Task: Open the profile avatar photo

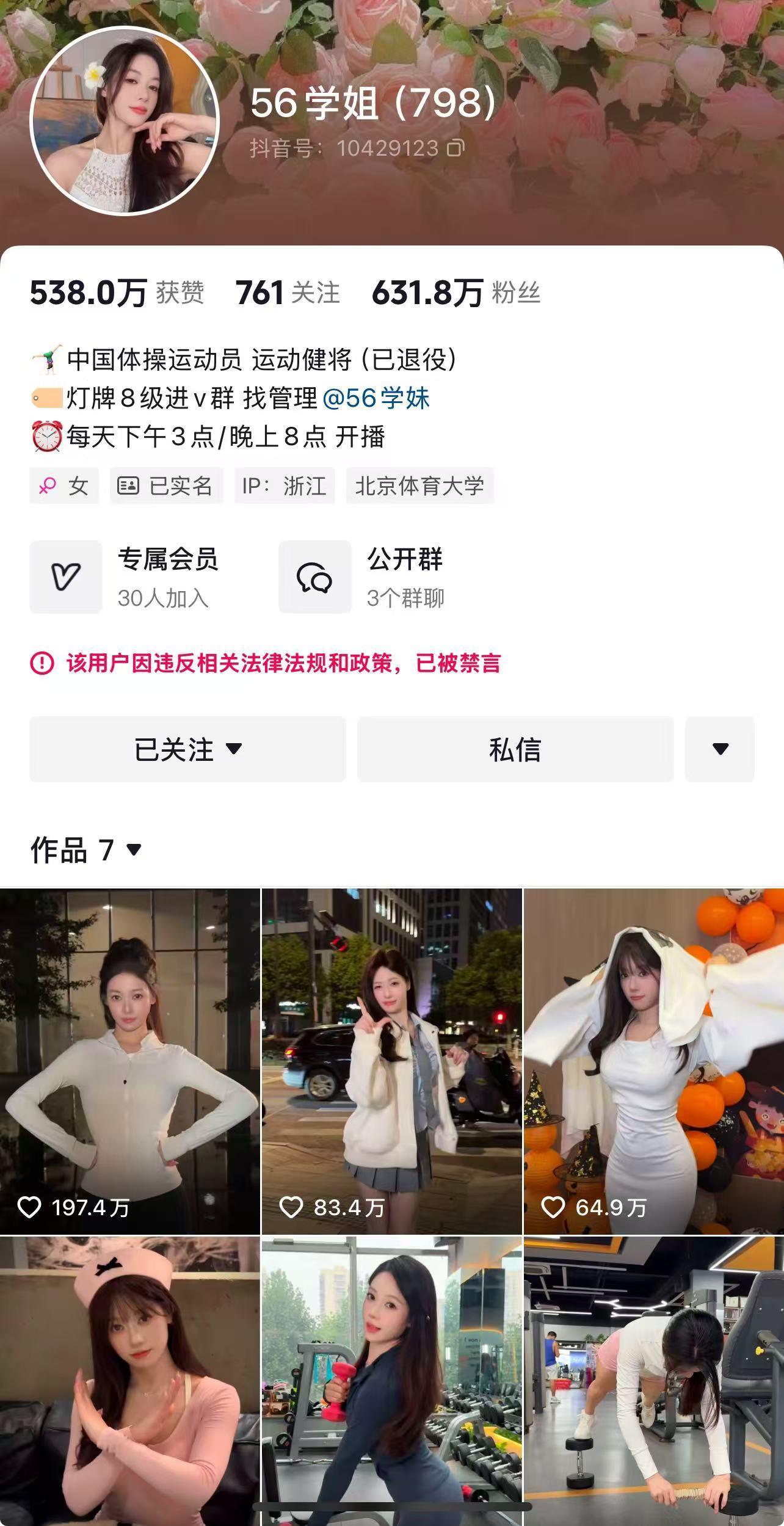Action: 125,121
